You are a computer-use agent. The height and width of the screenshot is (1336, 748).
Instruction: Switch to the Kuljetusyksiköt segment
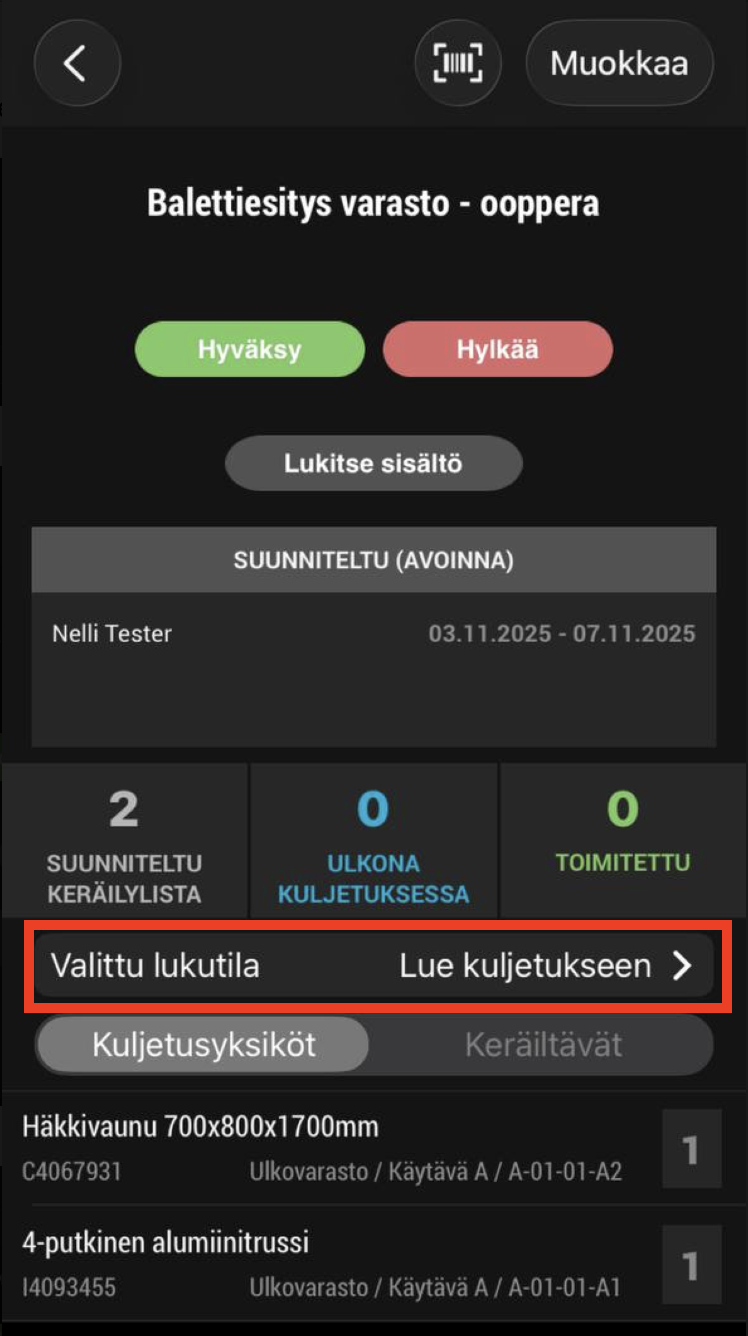coord(204,1045)
